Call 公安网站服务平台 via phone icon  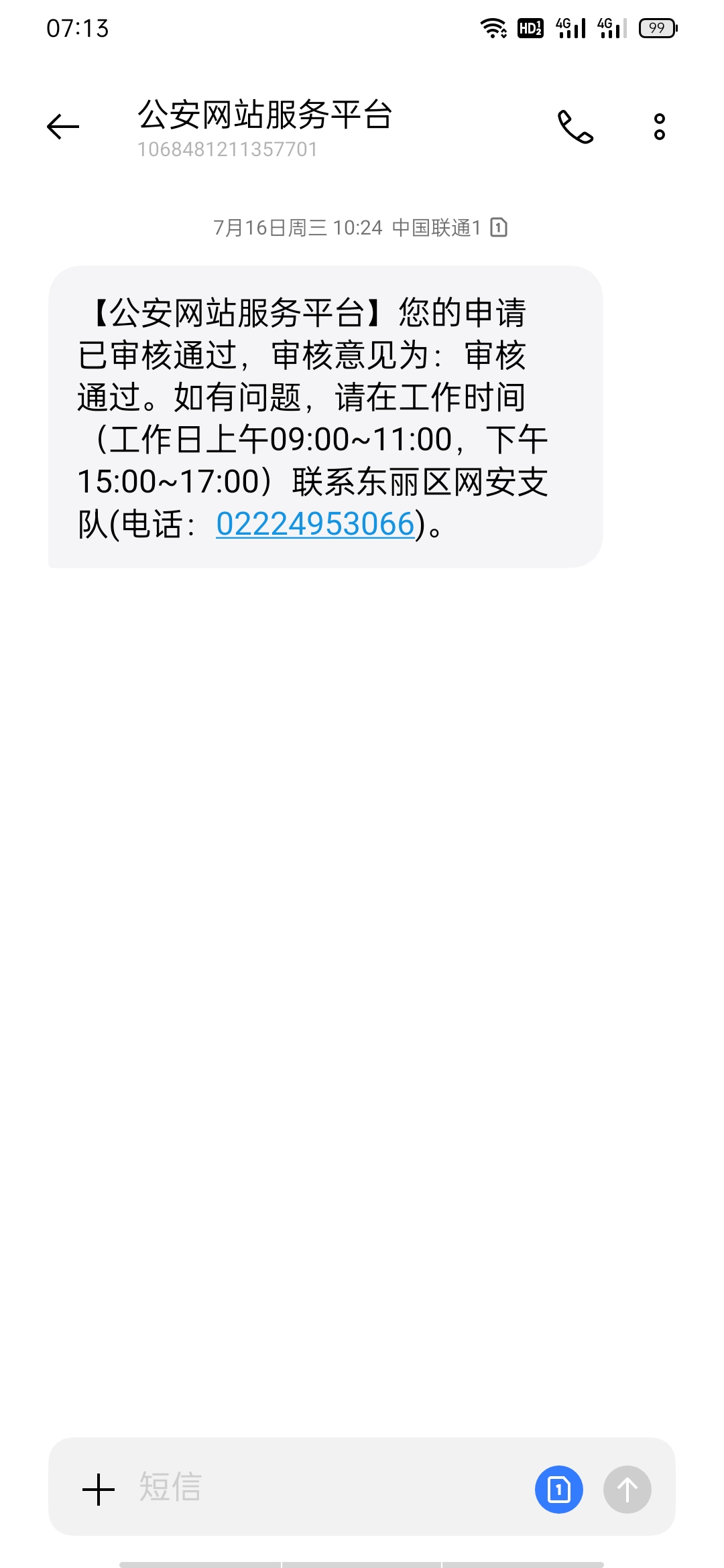[x=575, y=127]
